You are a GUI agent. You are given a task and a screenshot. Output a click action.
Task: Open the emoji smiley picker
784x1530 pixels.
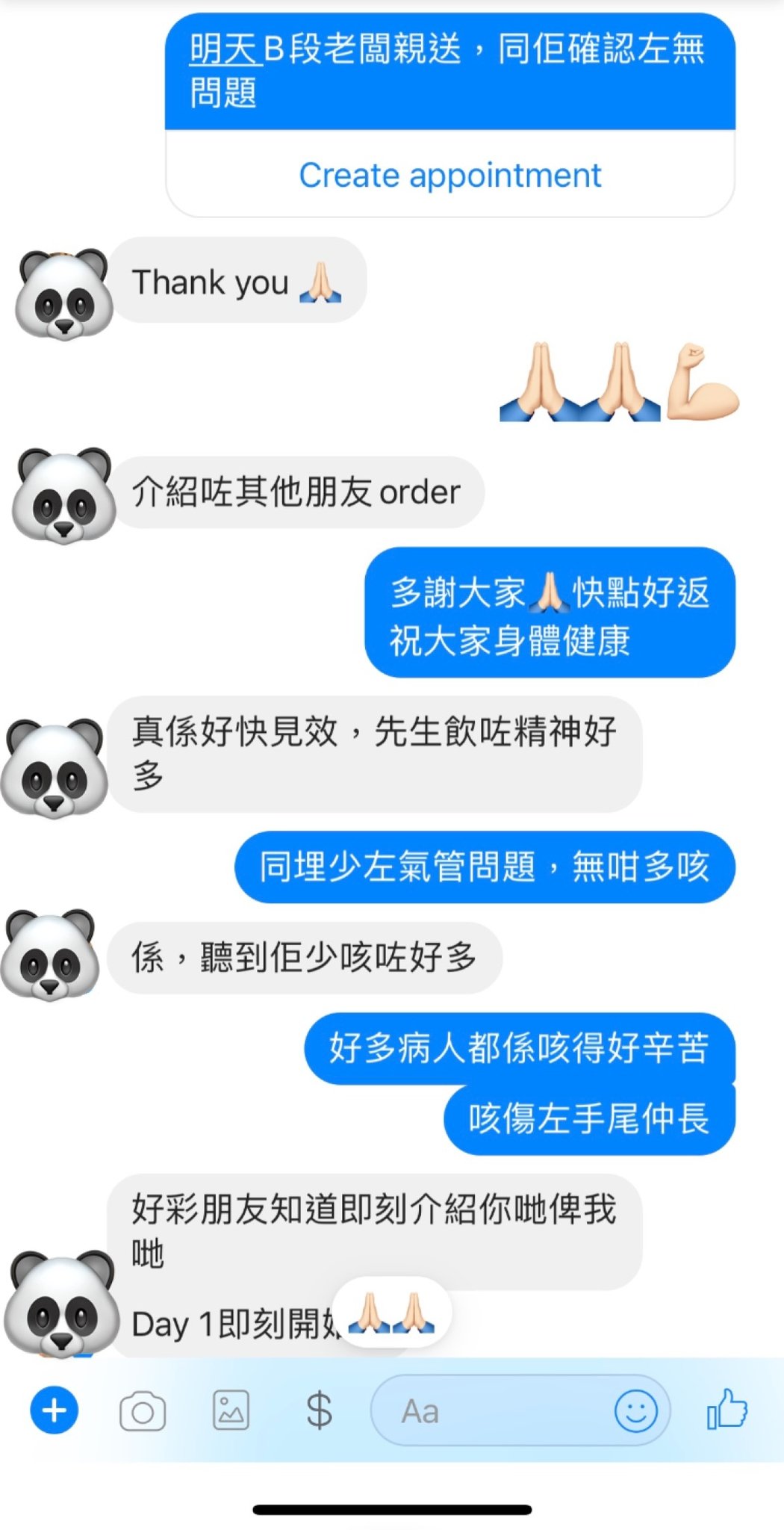pos(635,1410)
